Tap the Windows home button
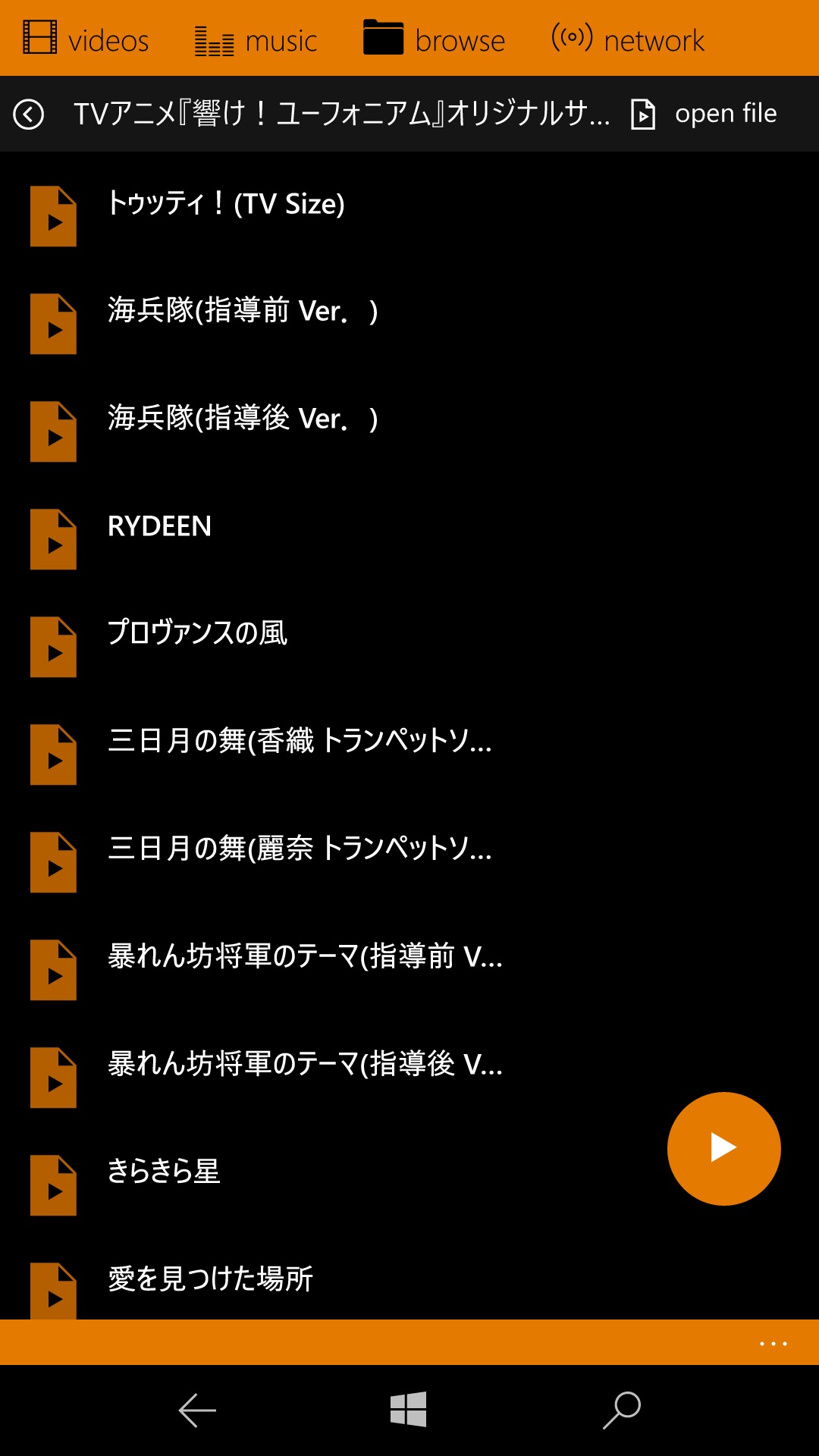Viewport: 819px width, 1456px height. pyautogui.click(x=409, y=1410)
